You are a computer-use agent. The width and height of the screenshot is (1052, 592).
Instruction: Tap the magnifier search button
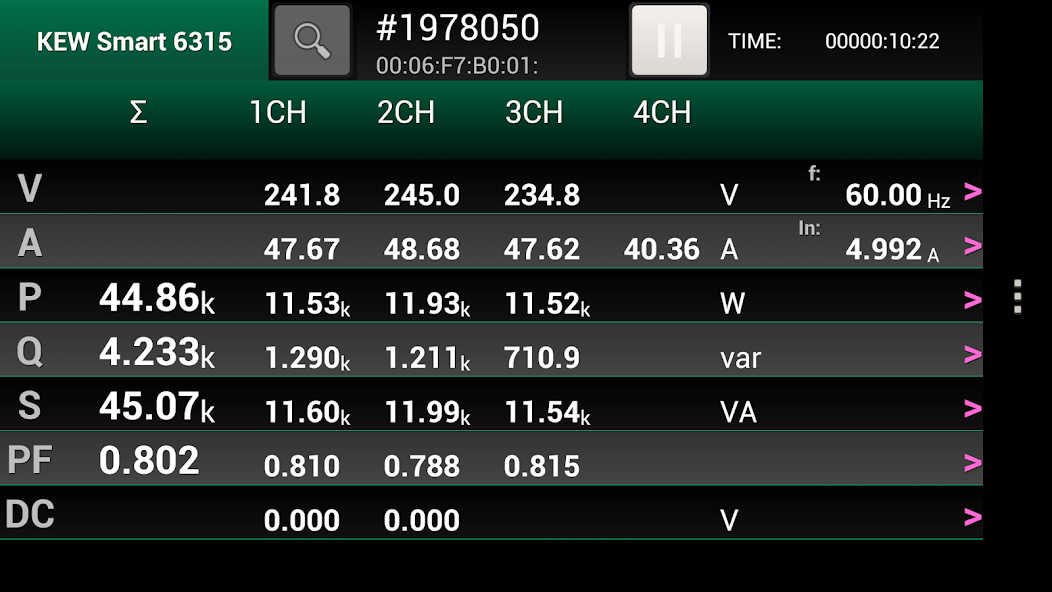pos(312,41)
